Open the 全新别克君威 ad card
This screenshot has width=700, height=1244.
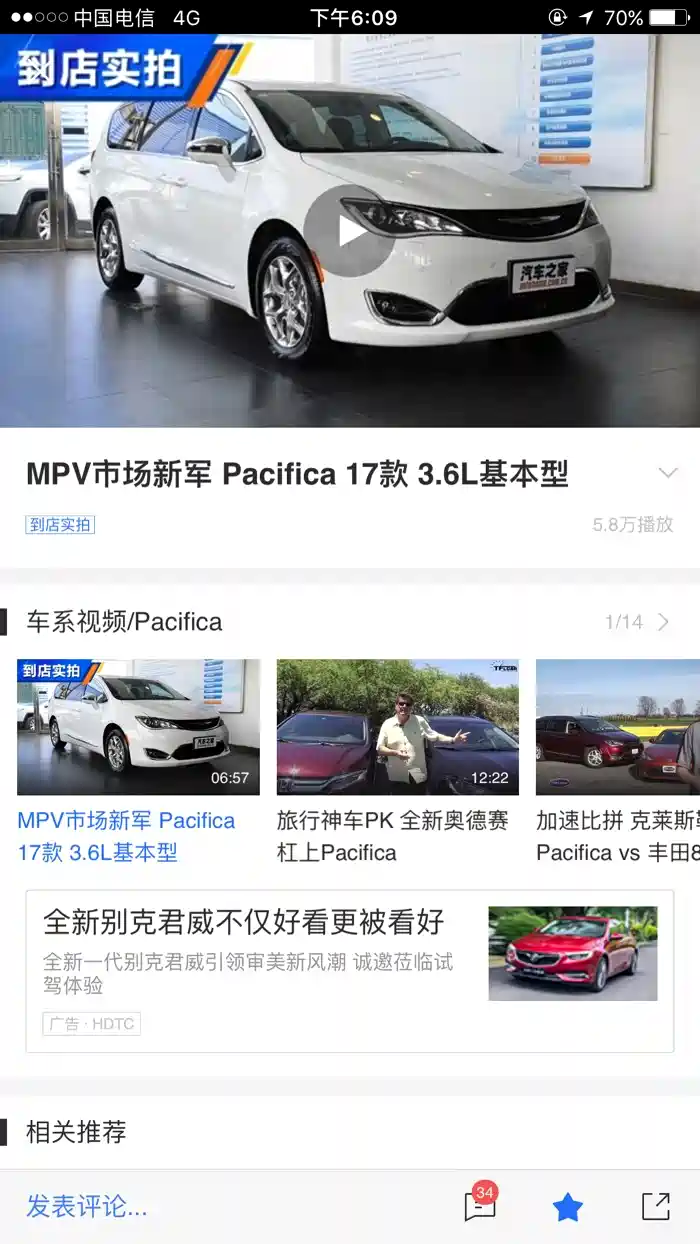[x=349, y=971]
